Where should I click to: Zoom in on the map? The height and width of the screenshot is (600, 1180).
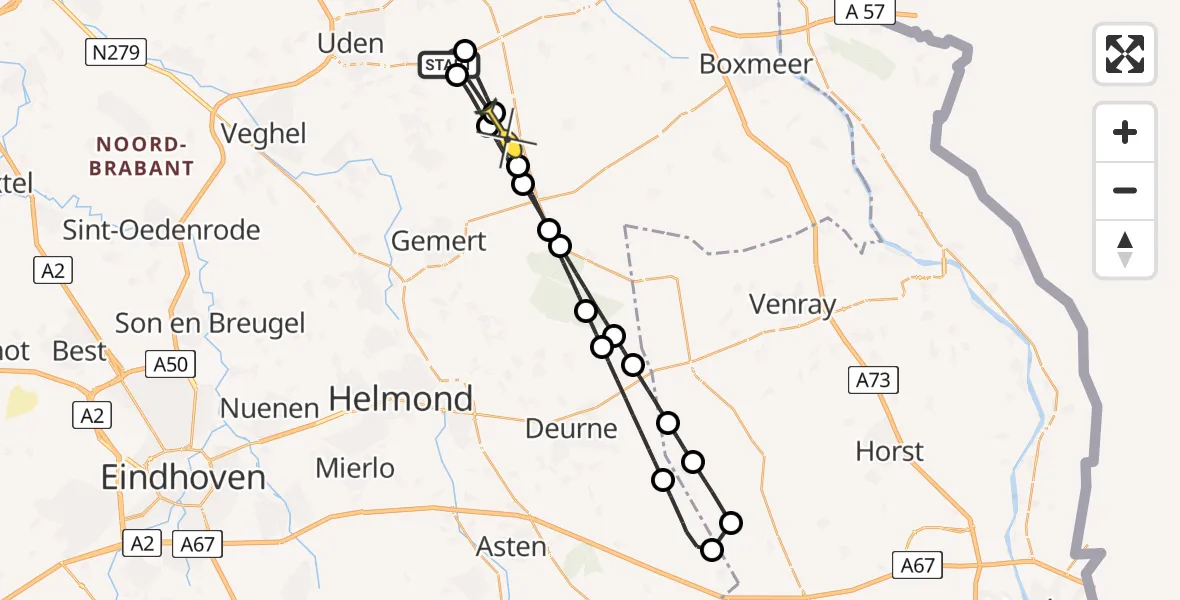1125,132
